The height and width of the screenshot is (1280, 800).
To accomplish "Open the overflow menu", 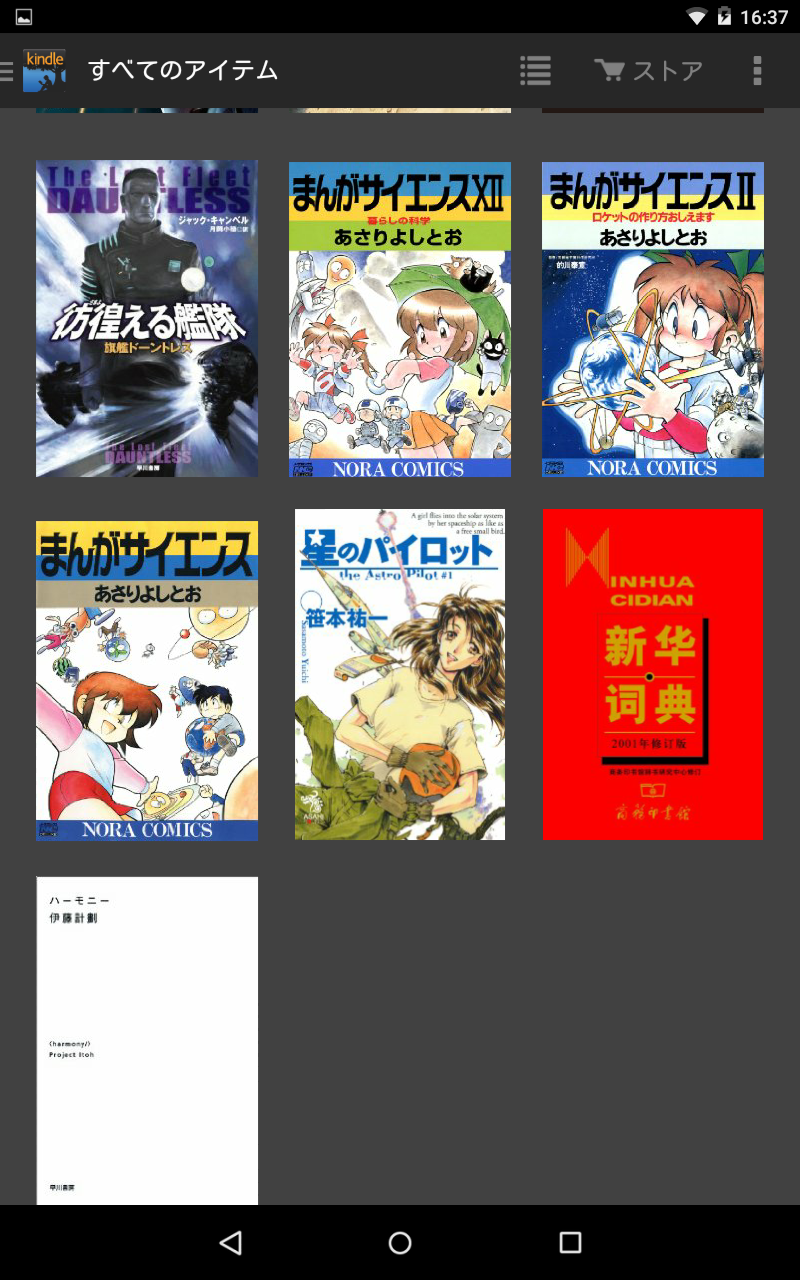I will coord(757,70).
